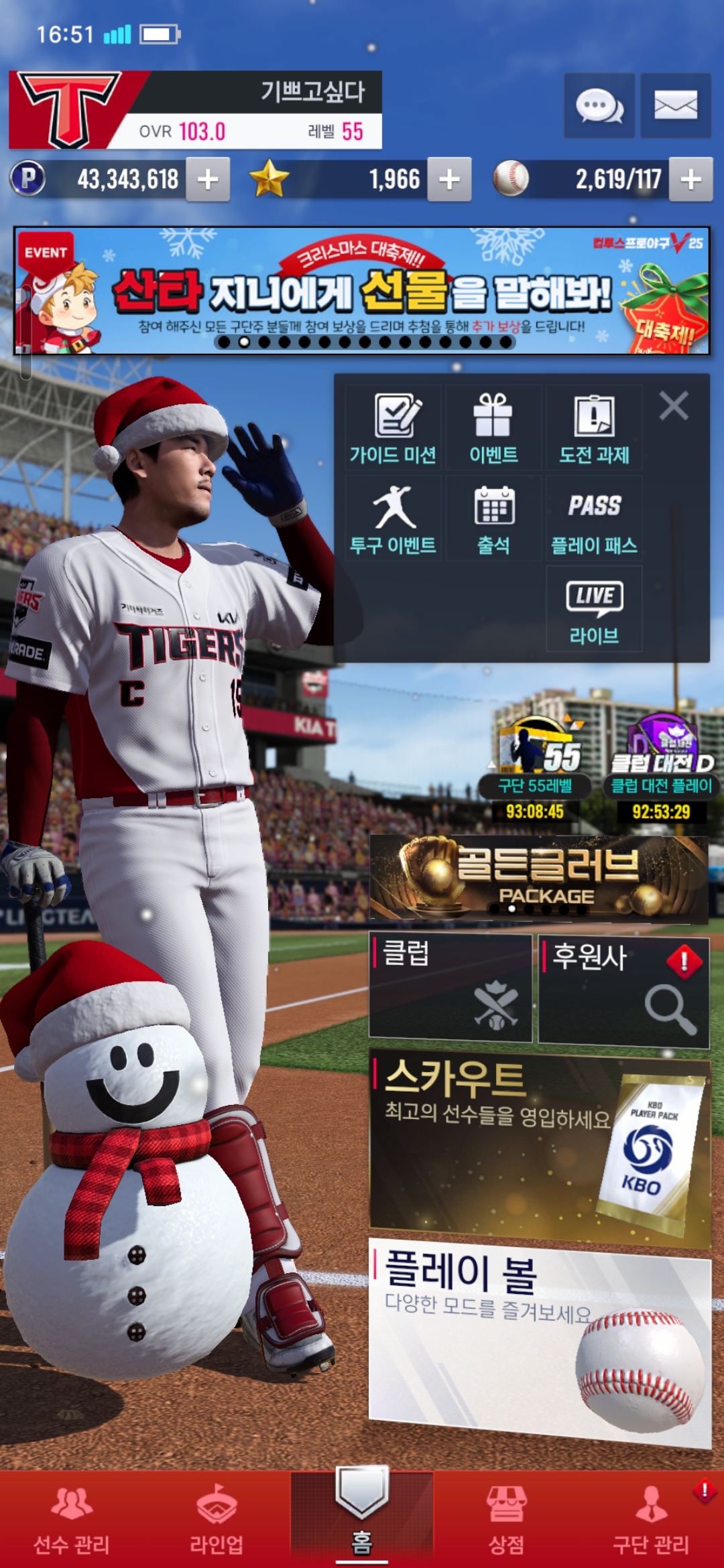Switch to the 상점 shop tab

pos(506,1520)
